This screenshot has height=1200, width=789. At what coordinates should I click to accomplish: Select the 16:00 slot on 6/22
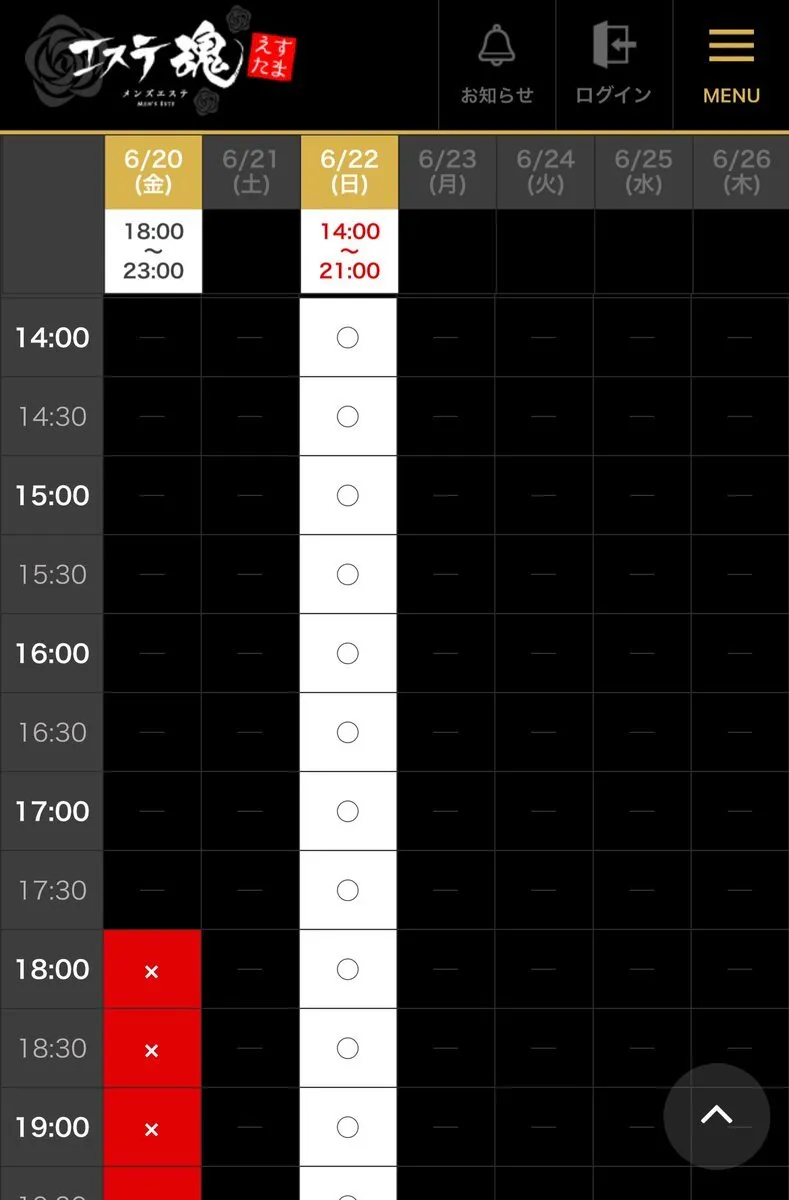click(x=348, y=653)
